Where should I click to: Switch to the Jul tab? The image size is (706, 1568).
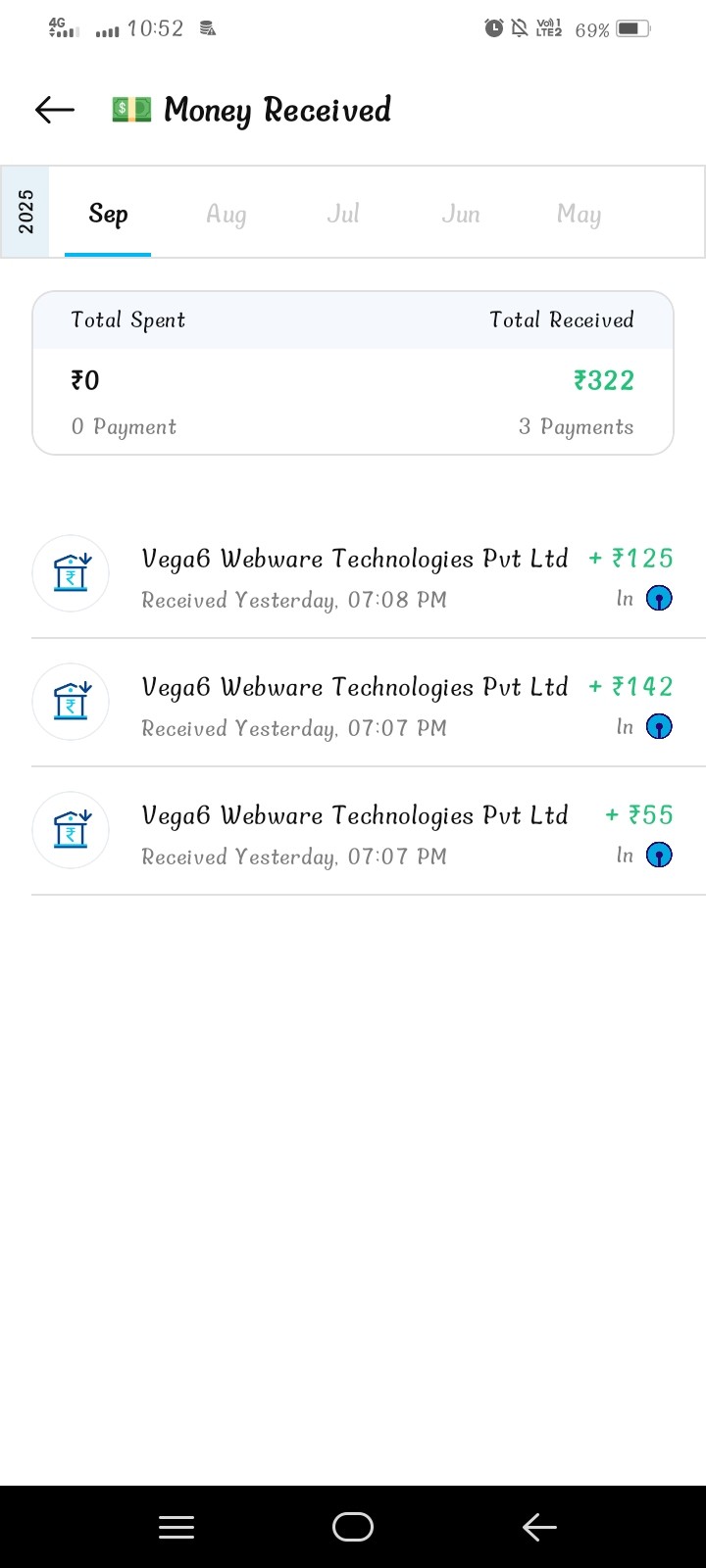coord(343,214)
